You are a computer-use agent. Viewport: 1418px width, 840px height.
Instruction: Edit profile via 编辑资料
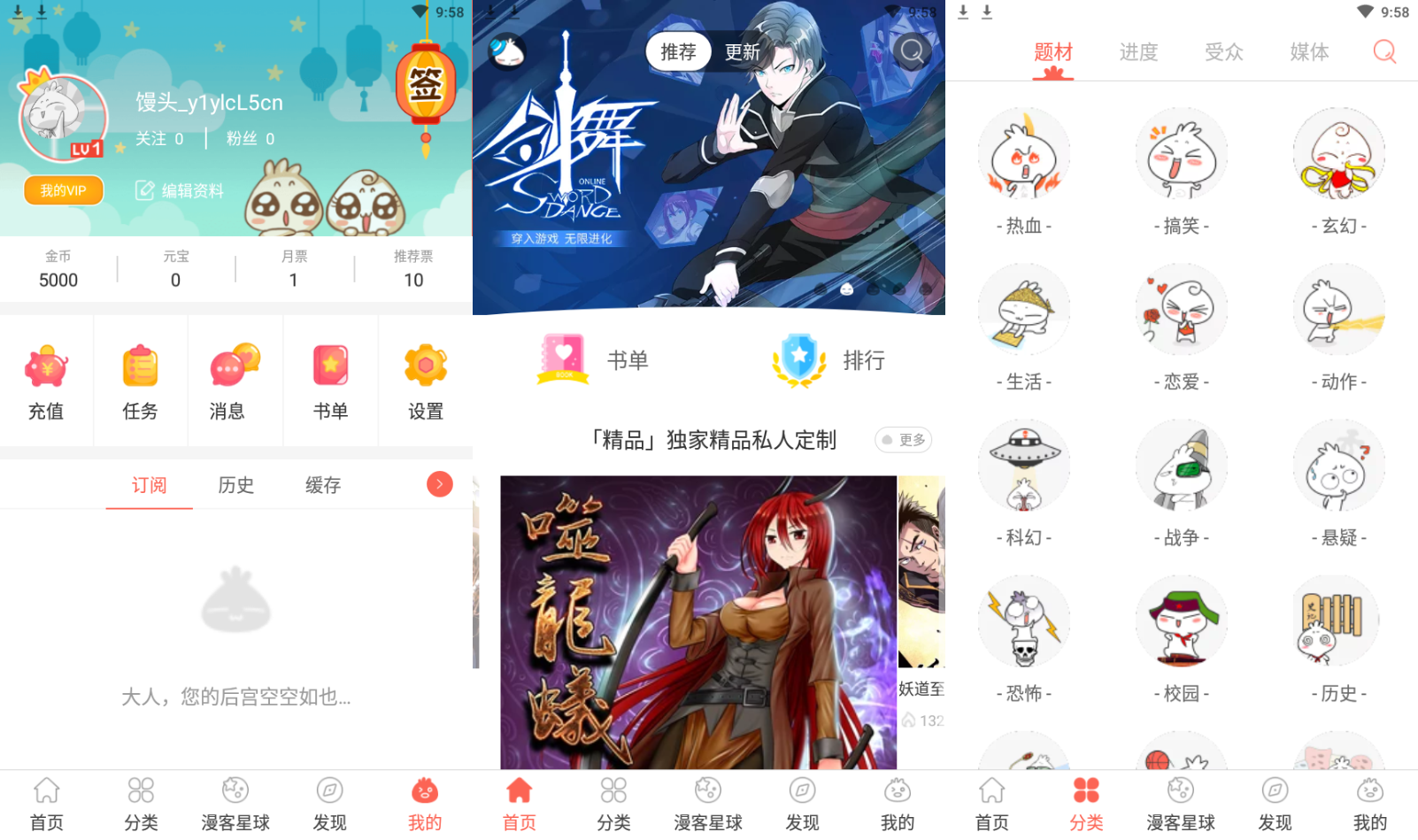point(180,190)
